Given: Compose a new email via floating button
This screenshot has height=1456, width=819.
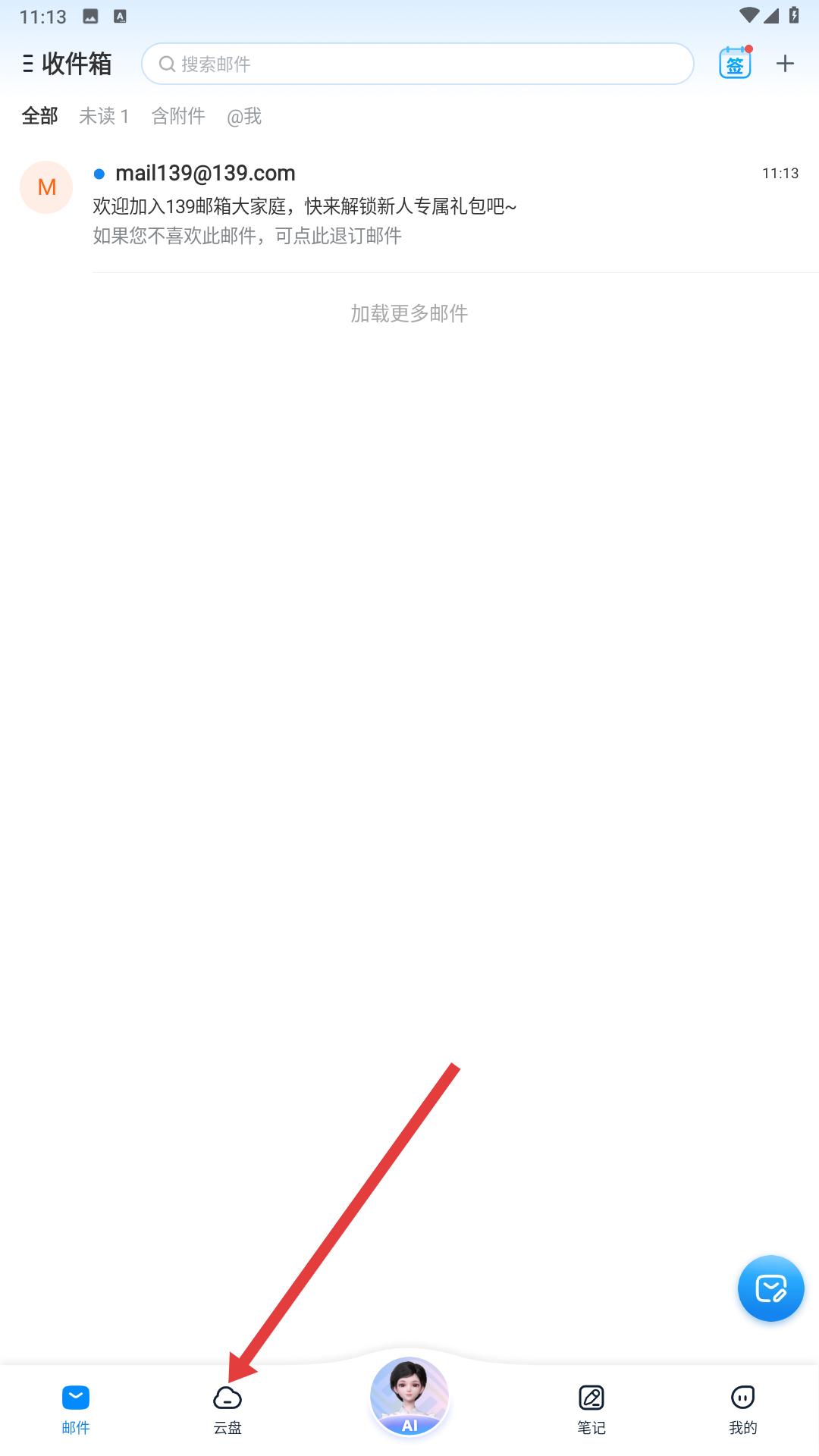Looking at the screenshot, I should [x=770, y=1288].
